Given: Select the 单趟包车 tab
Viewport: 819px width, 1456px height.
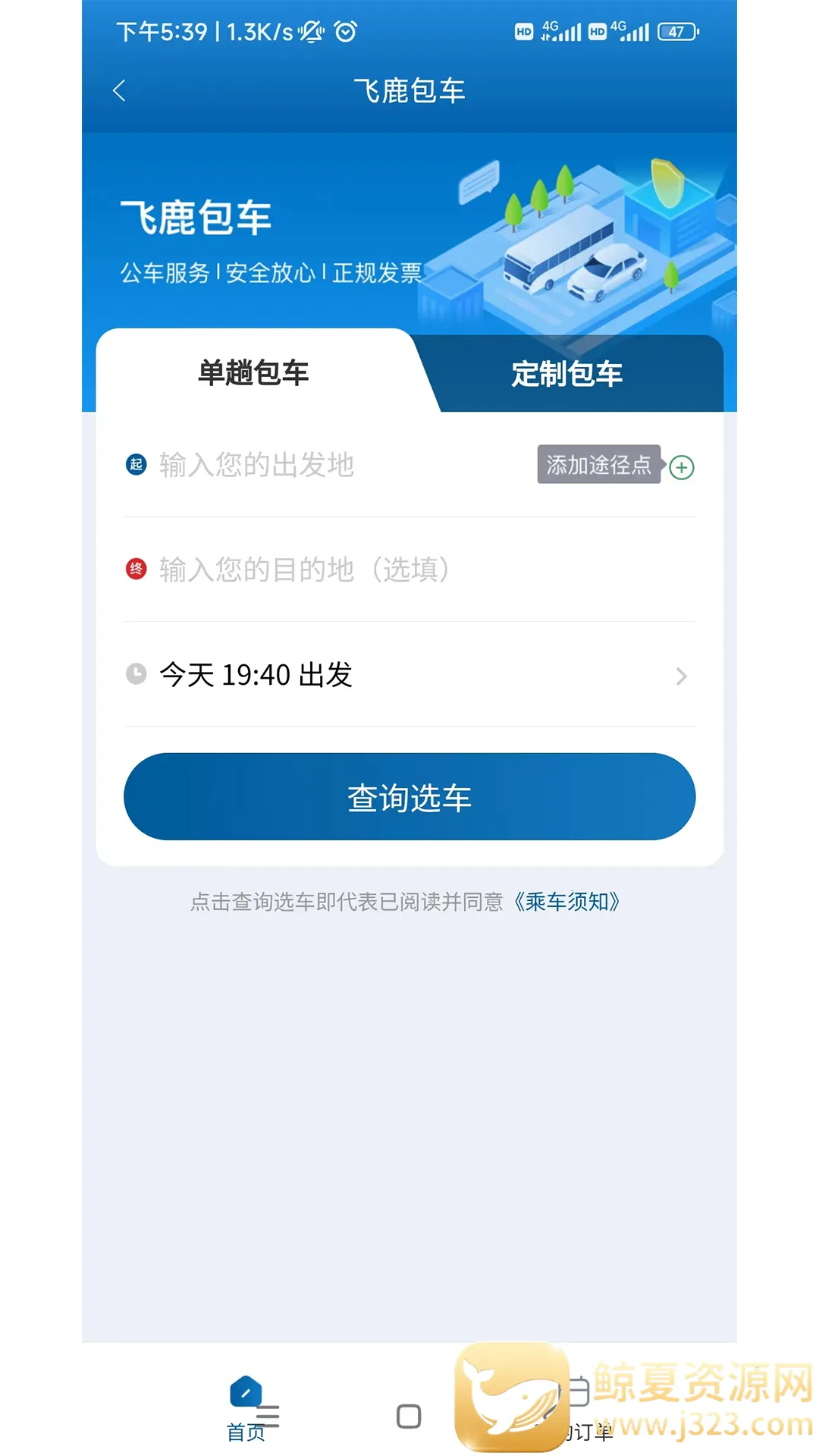Looking at the screenshot, I should [253, 373].
